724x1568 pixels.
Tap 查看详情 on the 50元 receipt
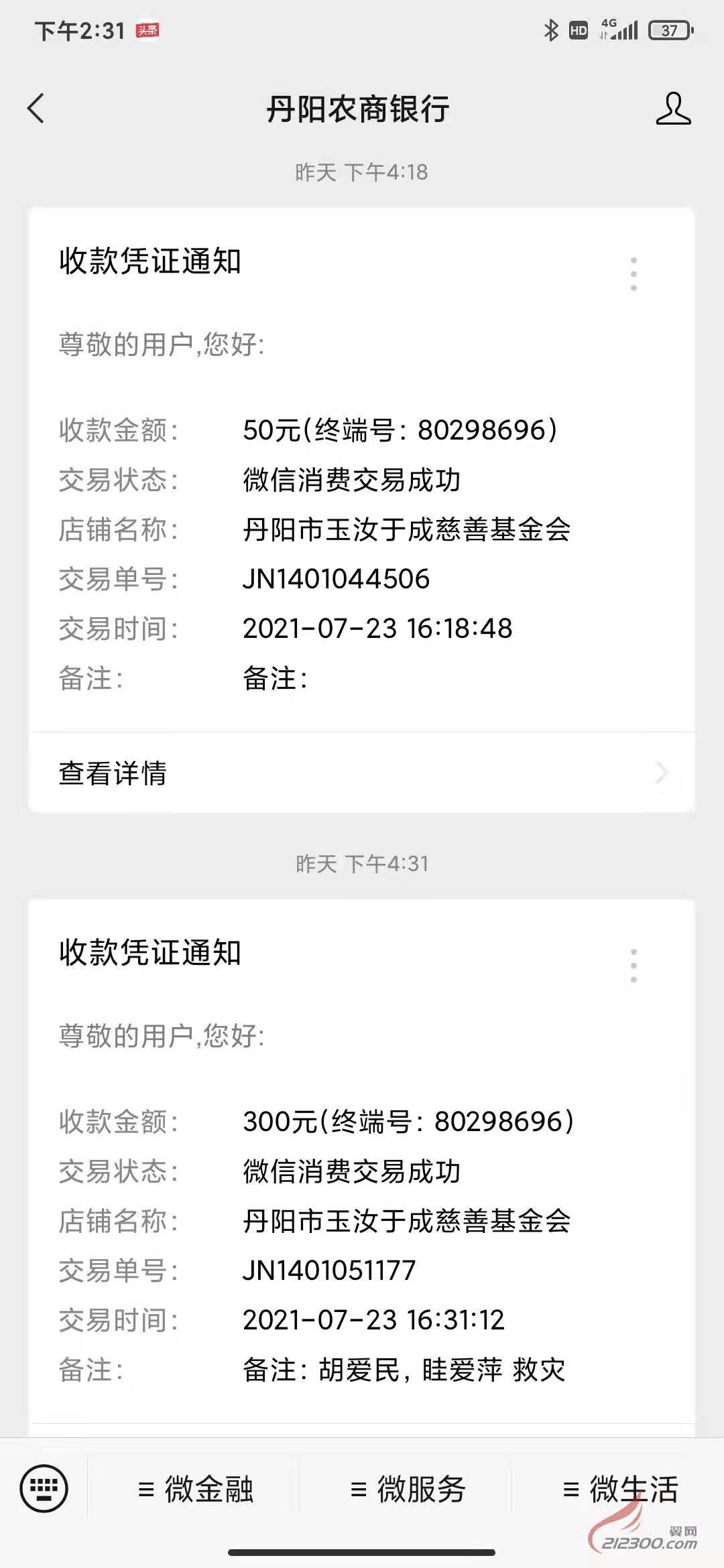(362, 773)
